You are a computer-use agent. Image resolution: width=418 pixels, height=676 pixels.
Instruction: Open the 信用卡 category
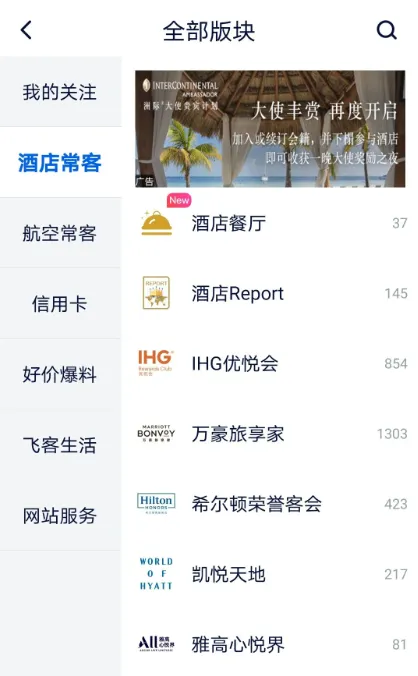60,303
